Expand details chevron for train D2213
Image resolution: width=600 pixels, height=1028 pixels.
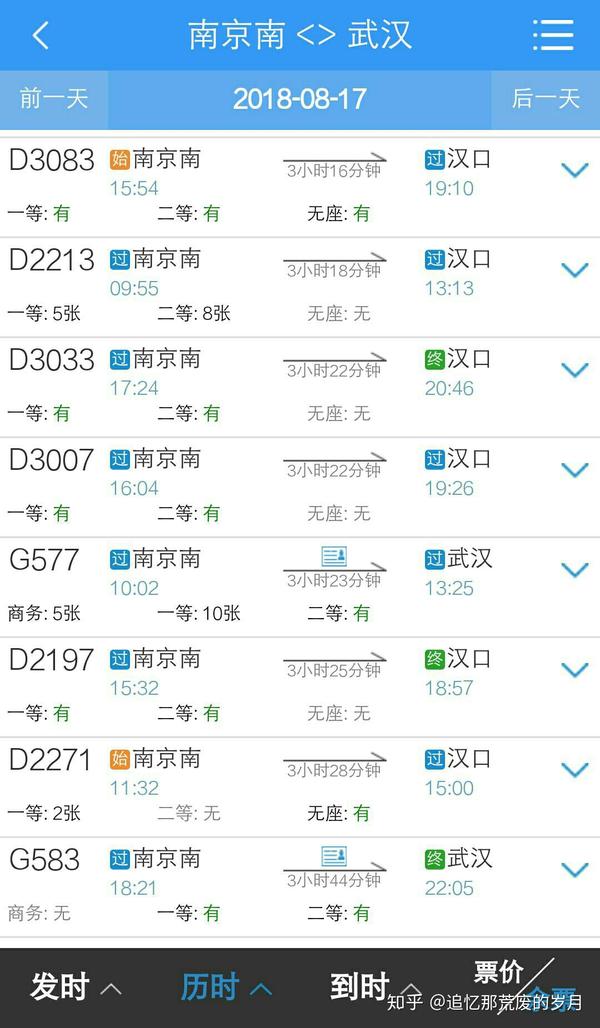(x=575, y=270)
